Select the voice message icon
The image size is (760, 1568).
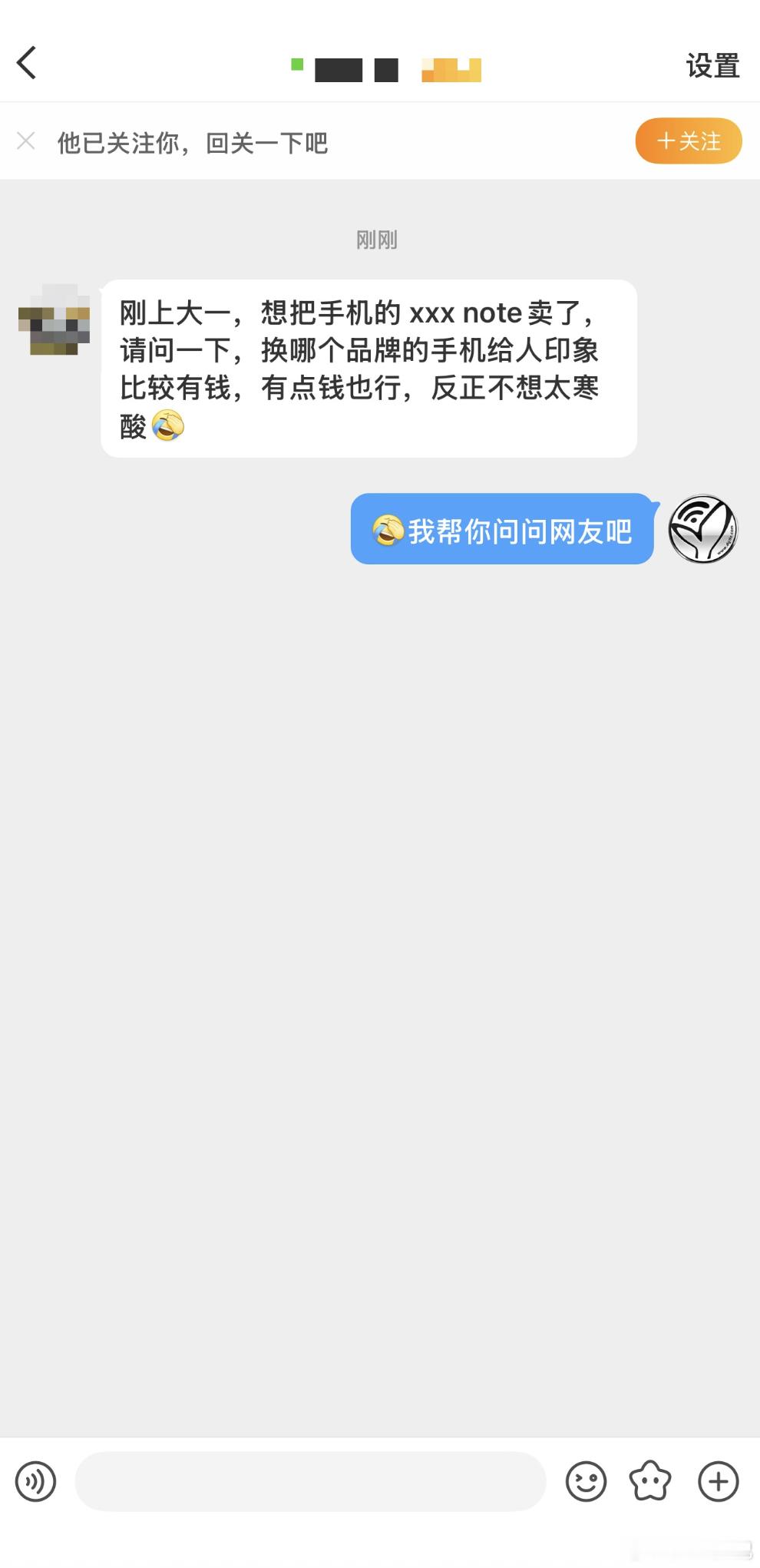tap(35, 1482)
